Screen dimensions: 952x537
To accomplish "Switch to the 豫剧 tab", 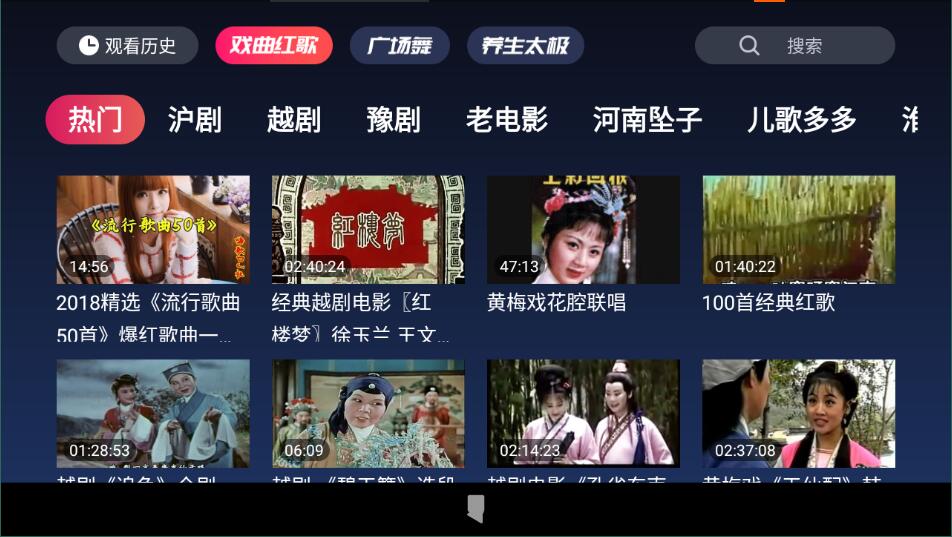I will point(393,120).
